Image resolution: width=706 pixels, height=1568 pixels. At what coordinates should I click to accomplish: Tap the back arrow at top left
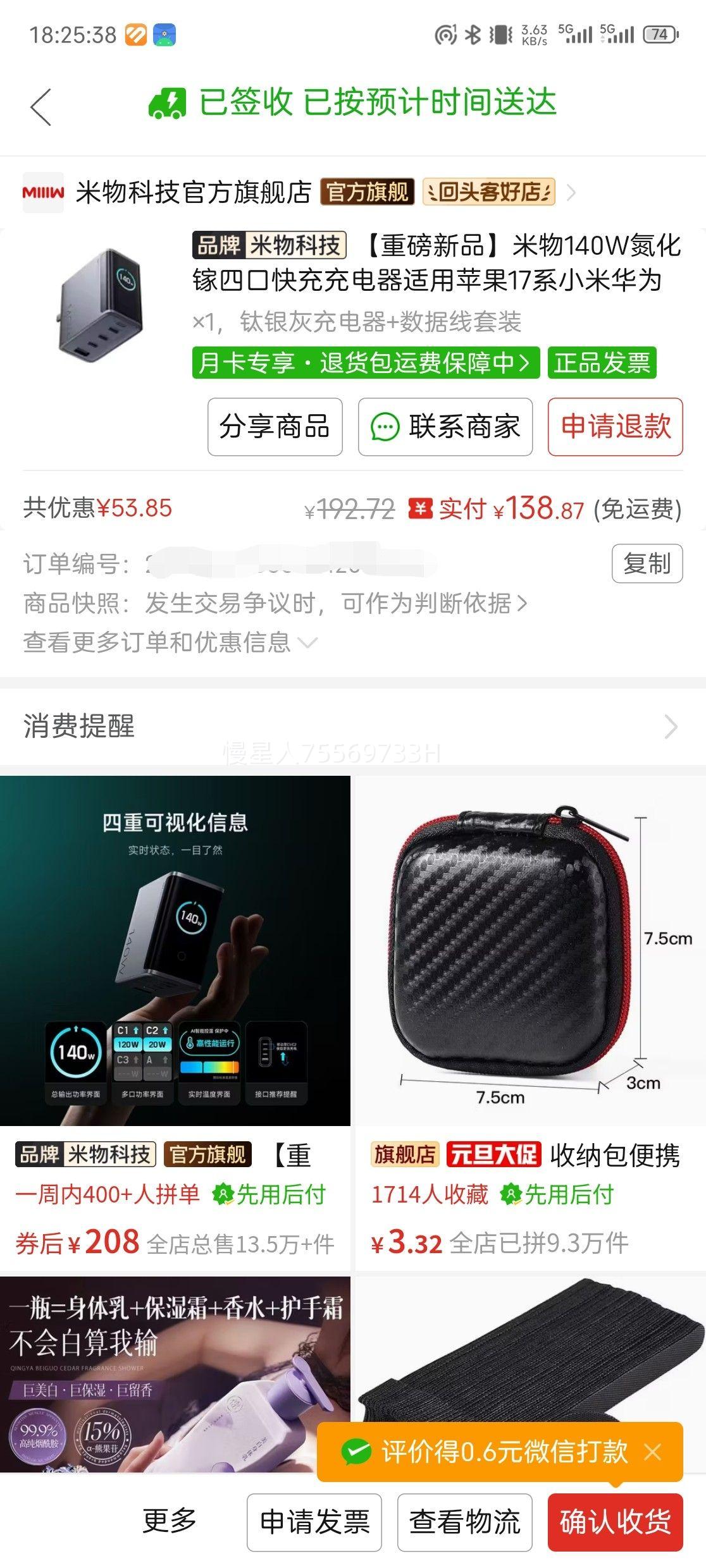(40, 106)
